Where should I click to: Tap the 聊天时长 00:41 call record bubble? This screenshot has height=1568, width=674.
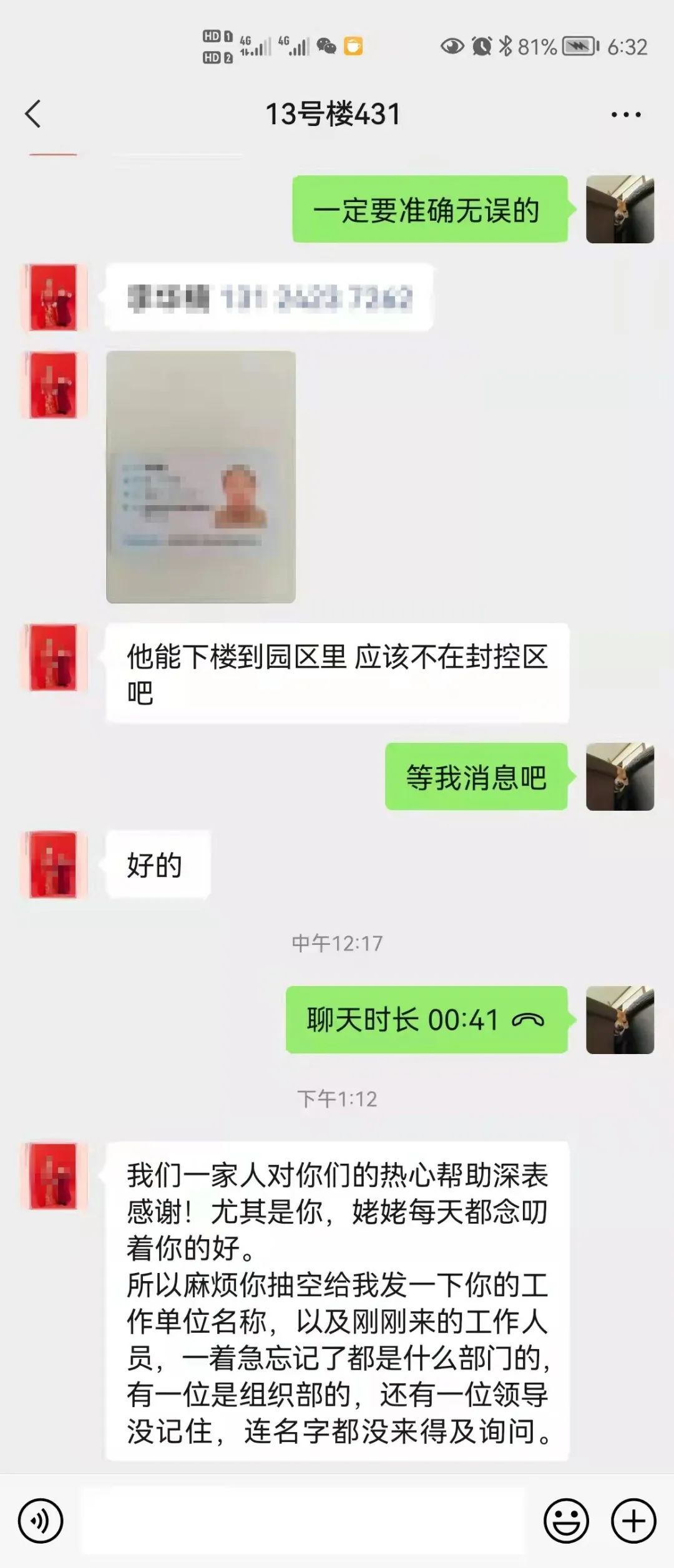[426, 1020]
